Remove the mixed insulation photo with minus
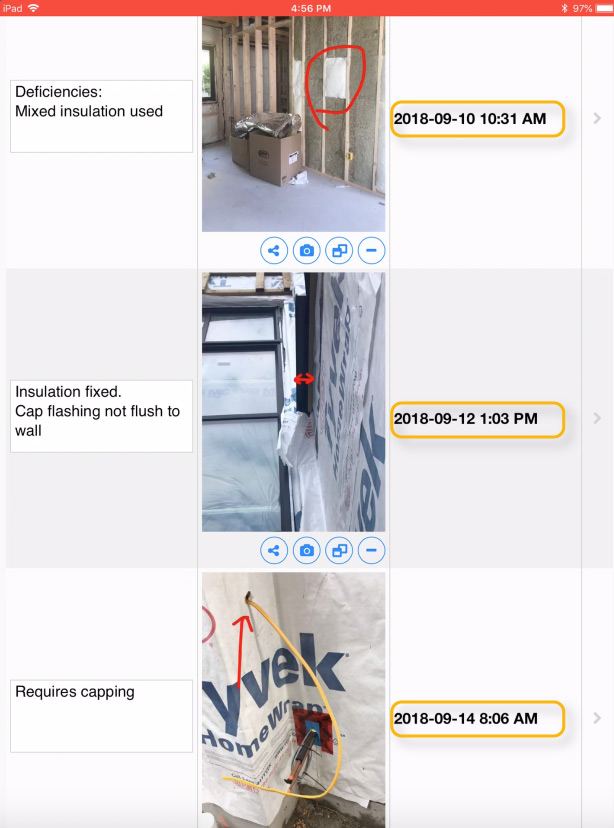The image size is (614, 828). point(372,251)
